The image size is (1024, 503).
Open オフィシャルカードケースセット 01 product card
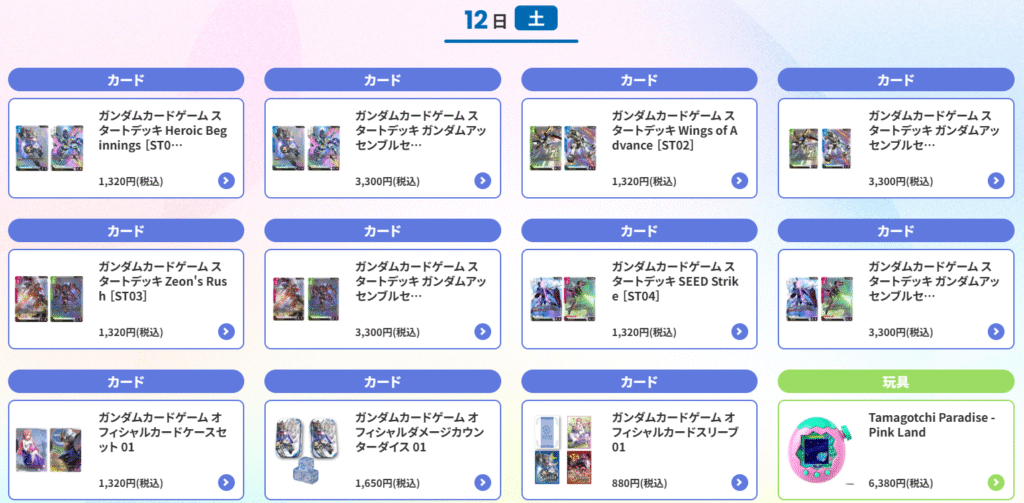pyautogui.click(x=126, y=449)
